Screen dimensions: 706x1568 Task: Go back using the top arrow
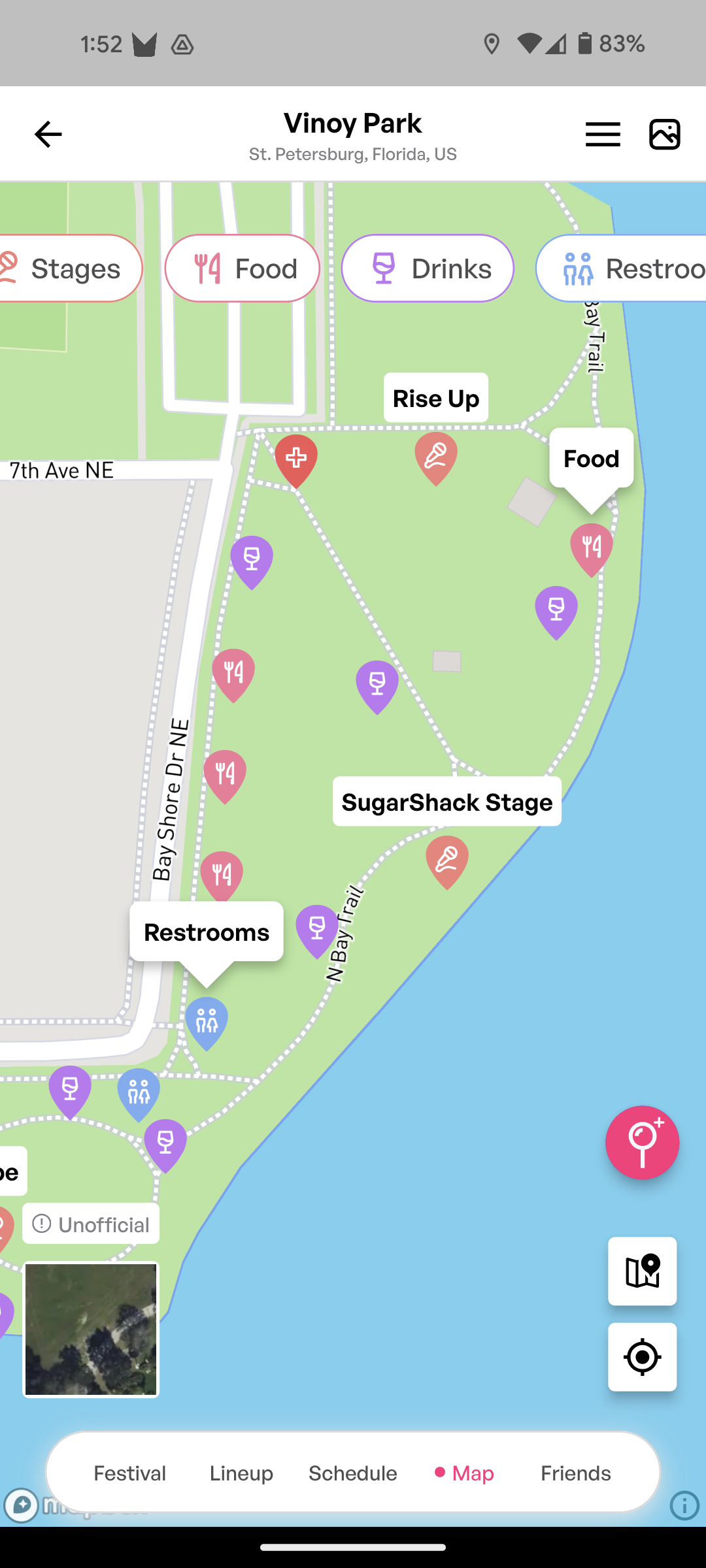(x=48, y=135)
